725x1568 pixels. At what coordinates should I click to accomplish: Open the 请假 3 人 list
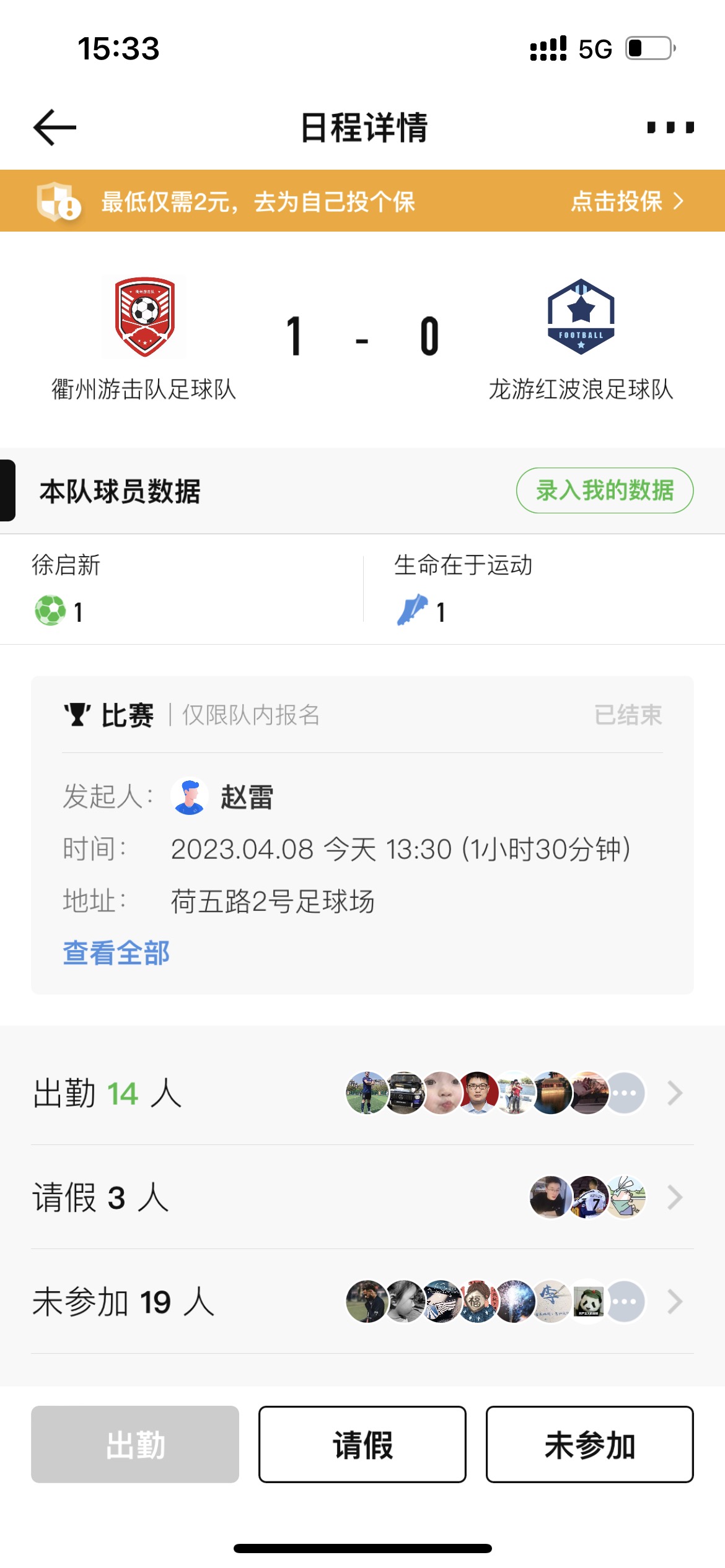pos(362,1197)
